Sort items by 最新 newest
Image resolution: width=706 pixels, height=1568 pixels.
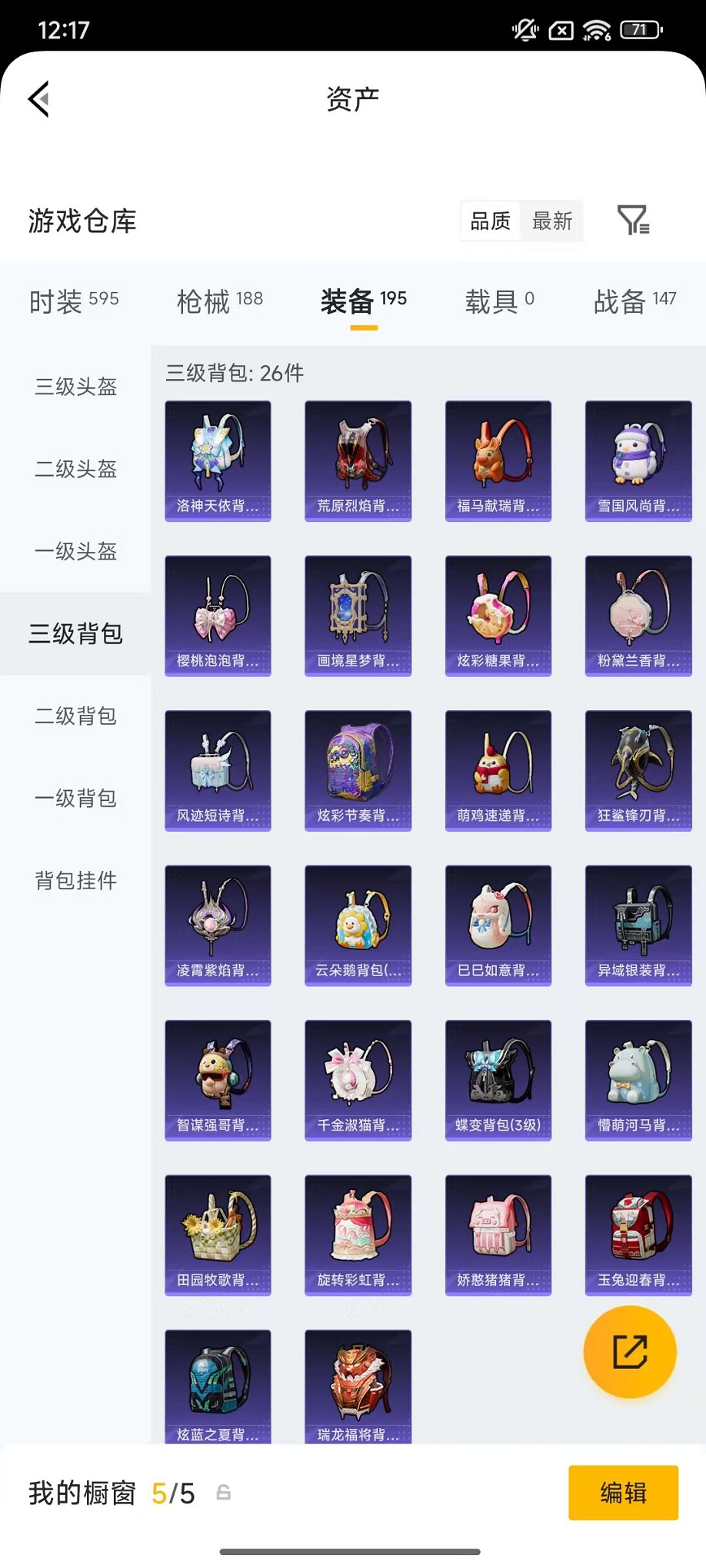tap(553, 221)
